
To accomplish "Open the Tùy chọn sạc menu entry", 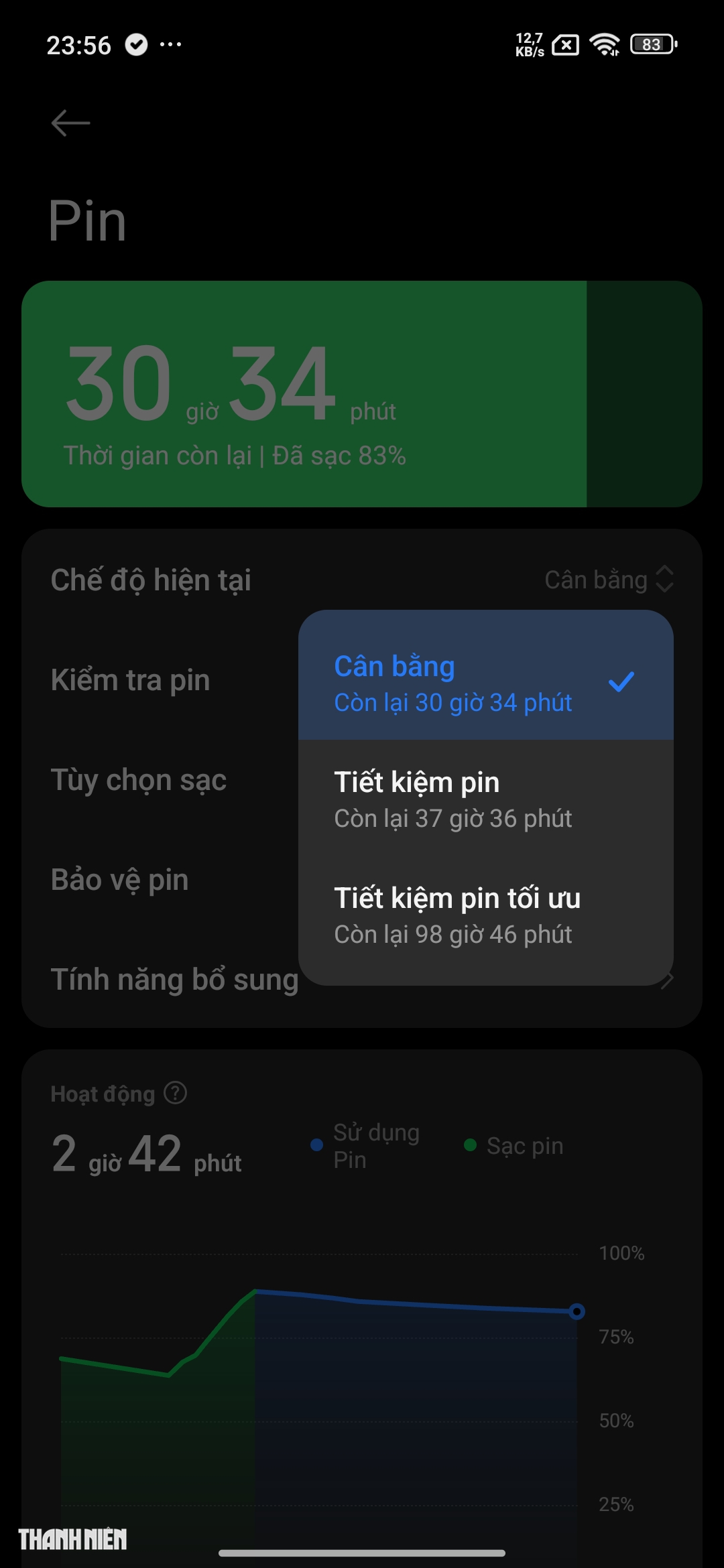I will tap(140, 779).
